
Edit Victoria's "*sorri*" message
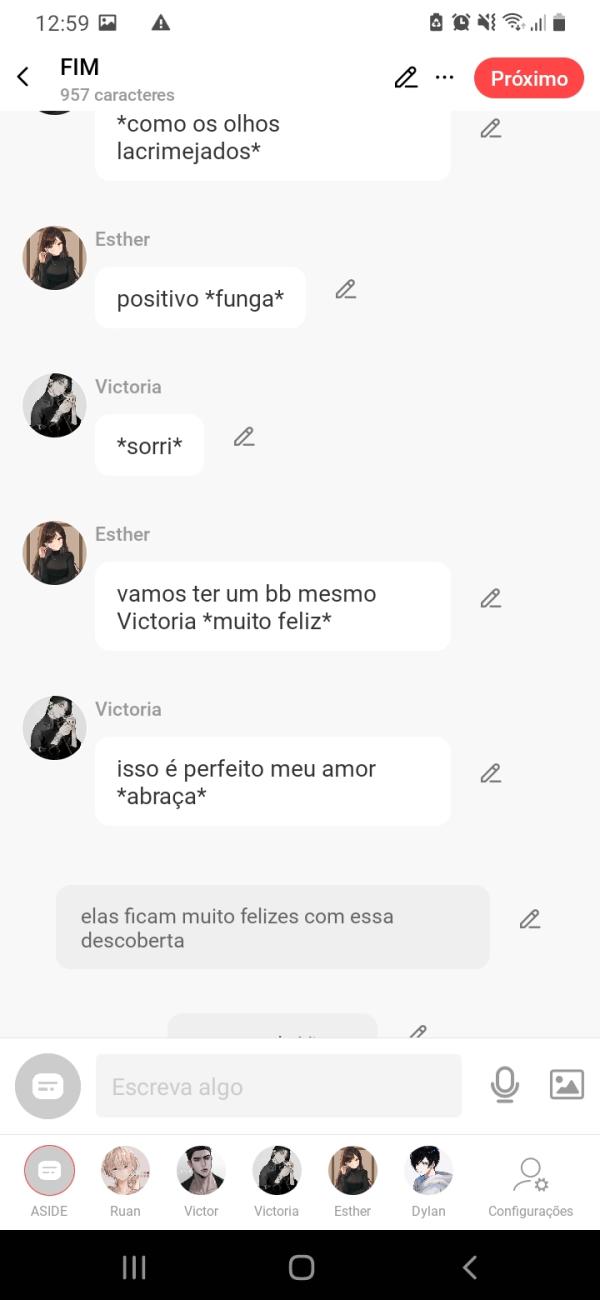coord(244,437)
